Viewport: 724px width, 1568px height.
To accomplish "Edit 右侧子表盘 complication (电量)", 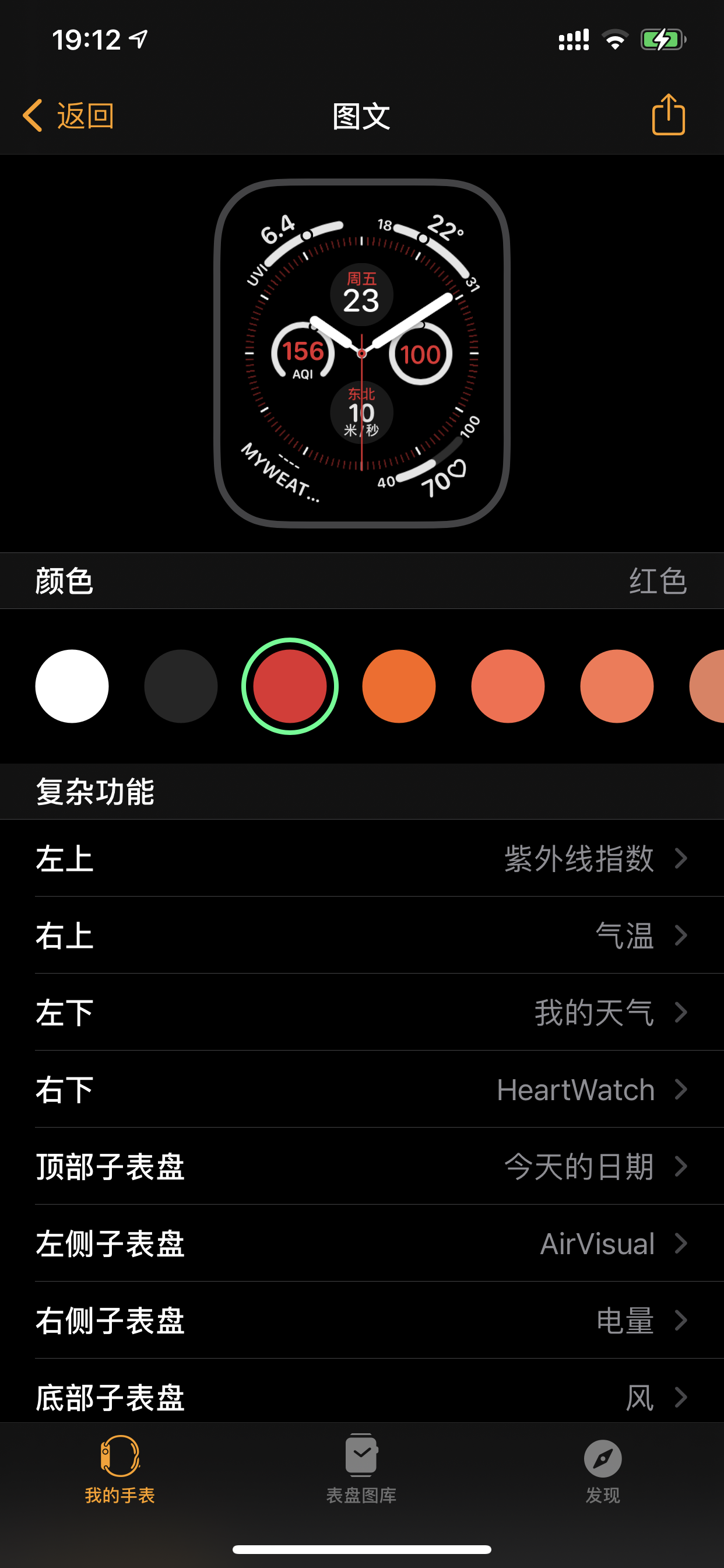I will [x=361, y=1320].
